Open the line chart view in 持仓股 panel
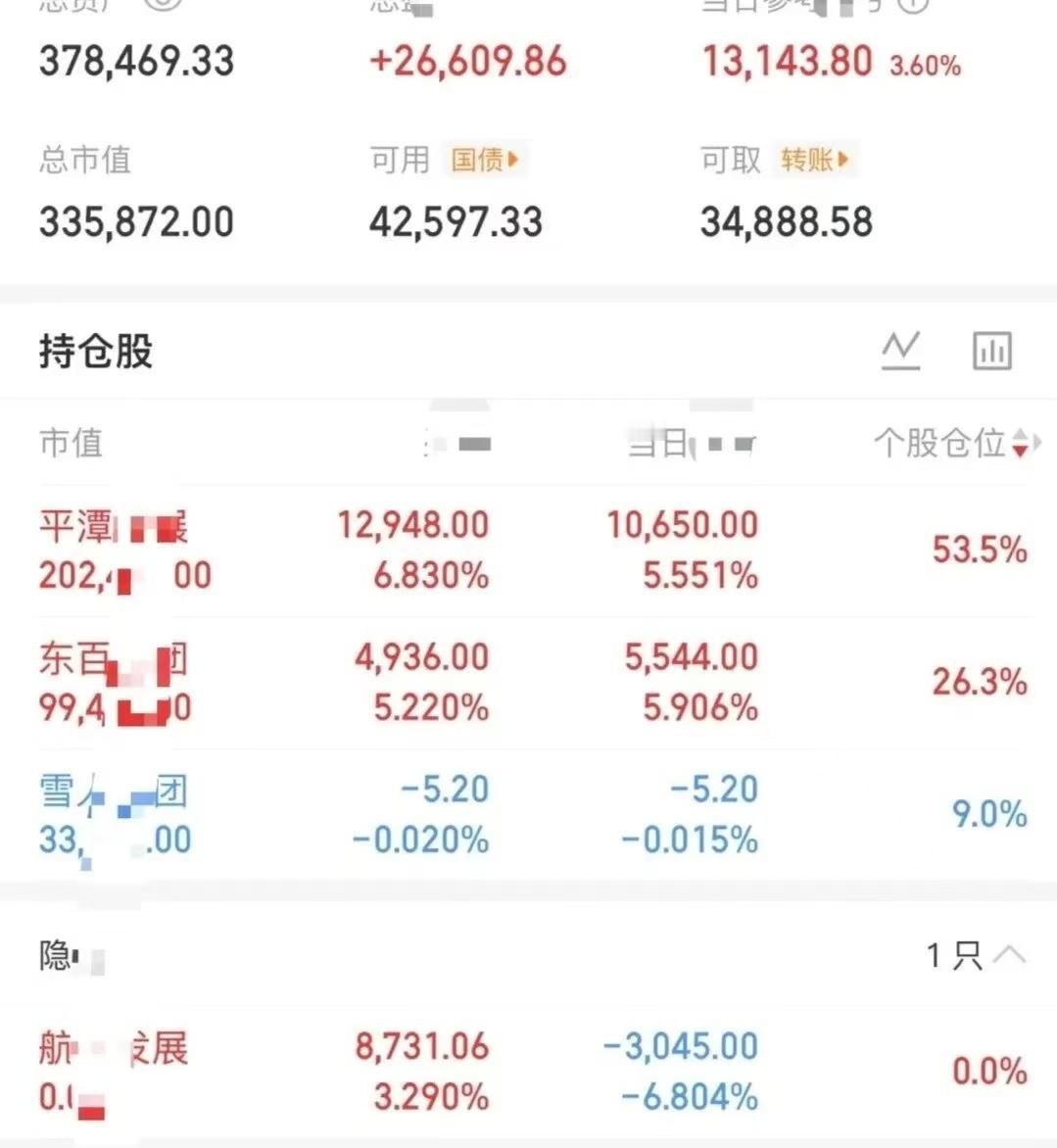 [x=901, y=350]
